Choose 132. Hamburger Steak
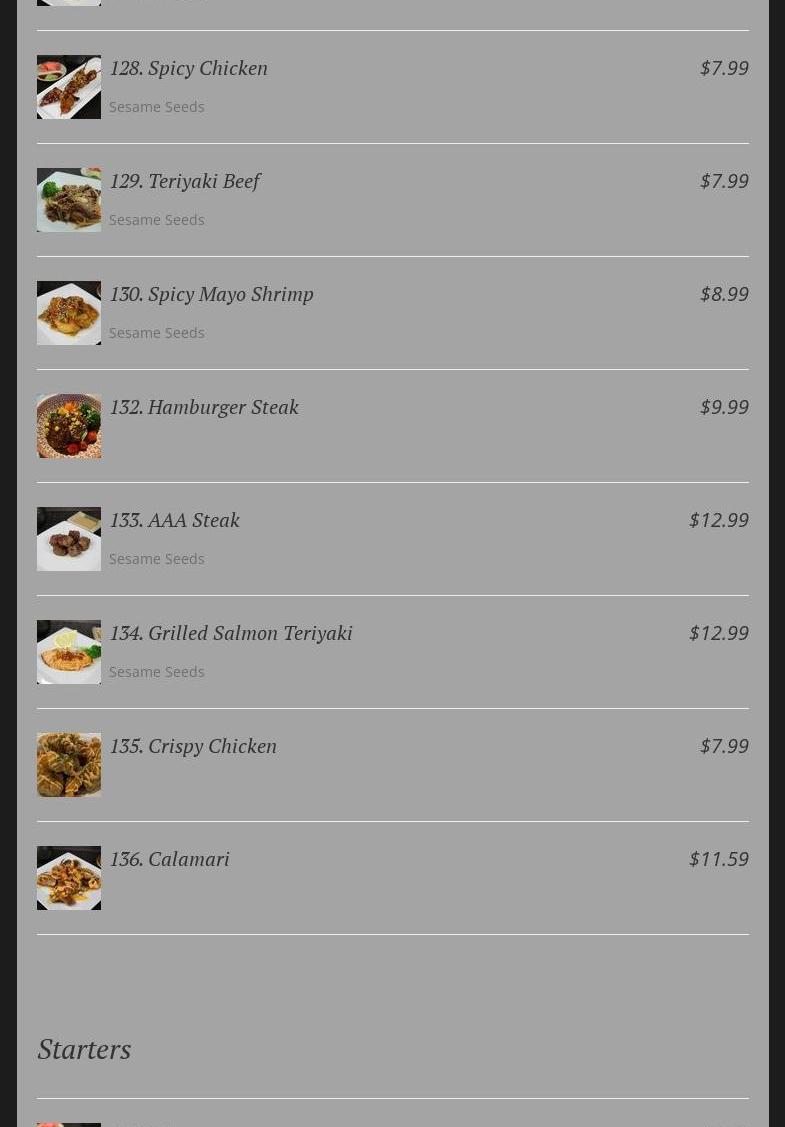Image resolution: width=785 pixels, height=1127 pixels. click(x=204, y=407)
